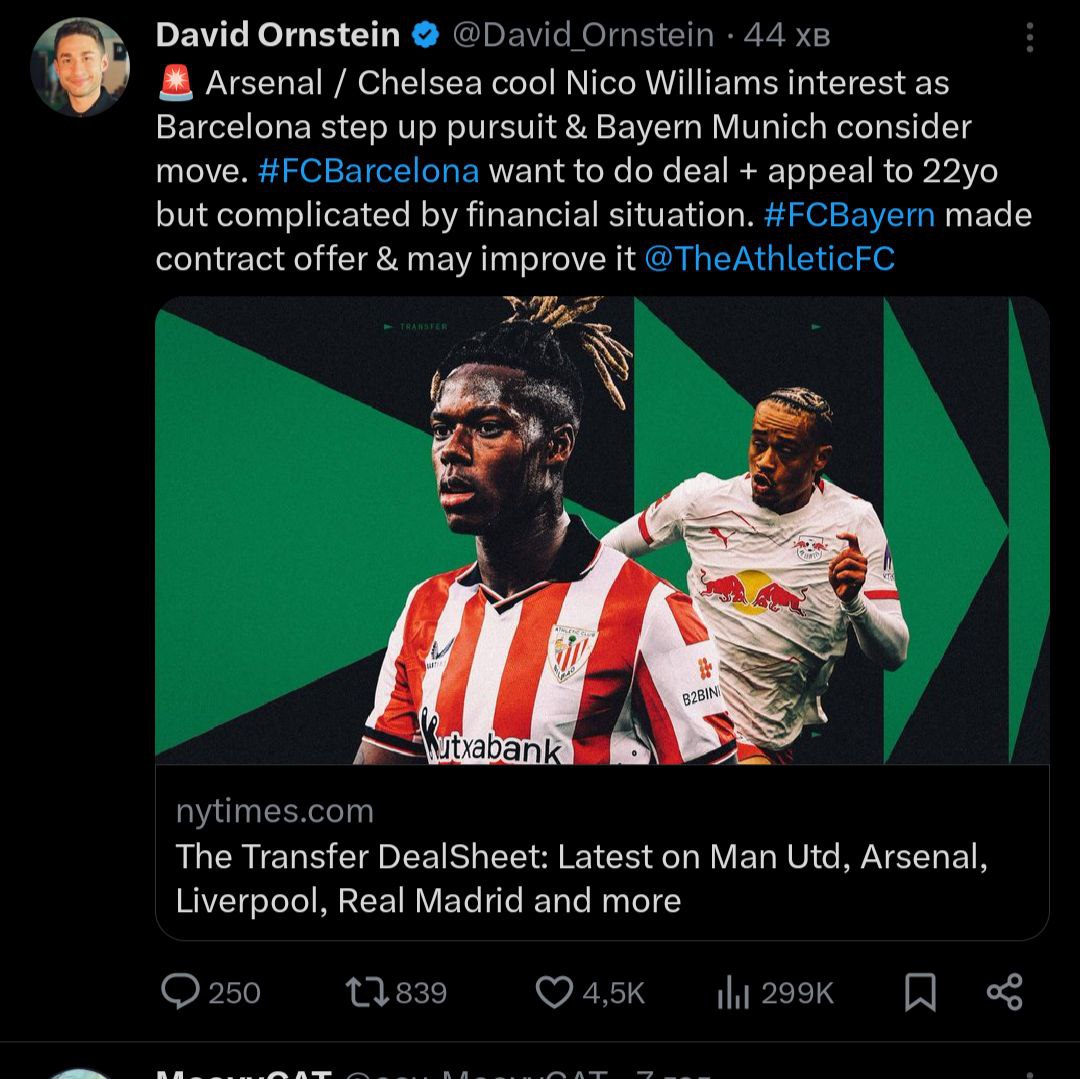Open the David Ornstein display name
Image resolution: width=1080 pixels, height=1079 pixels.
click(278, 35)
